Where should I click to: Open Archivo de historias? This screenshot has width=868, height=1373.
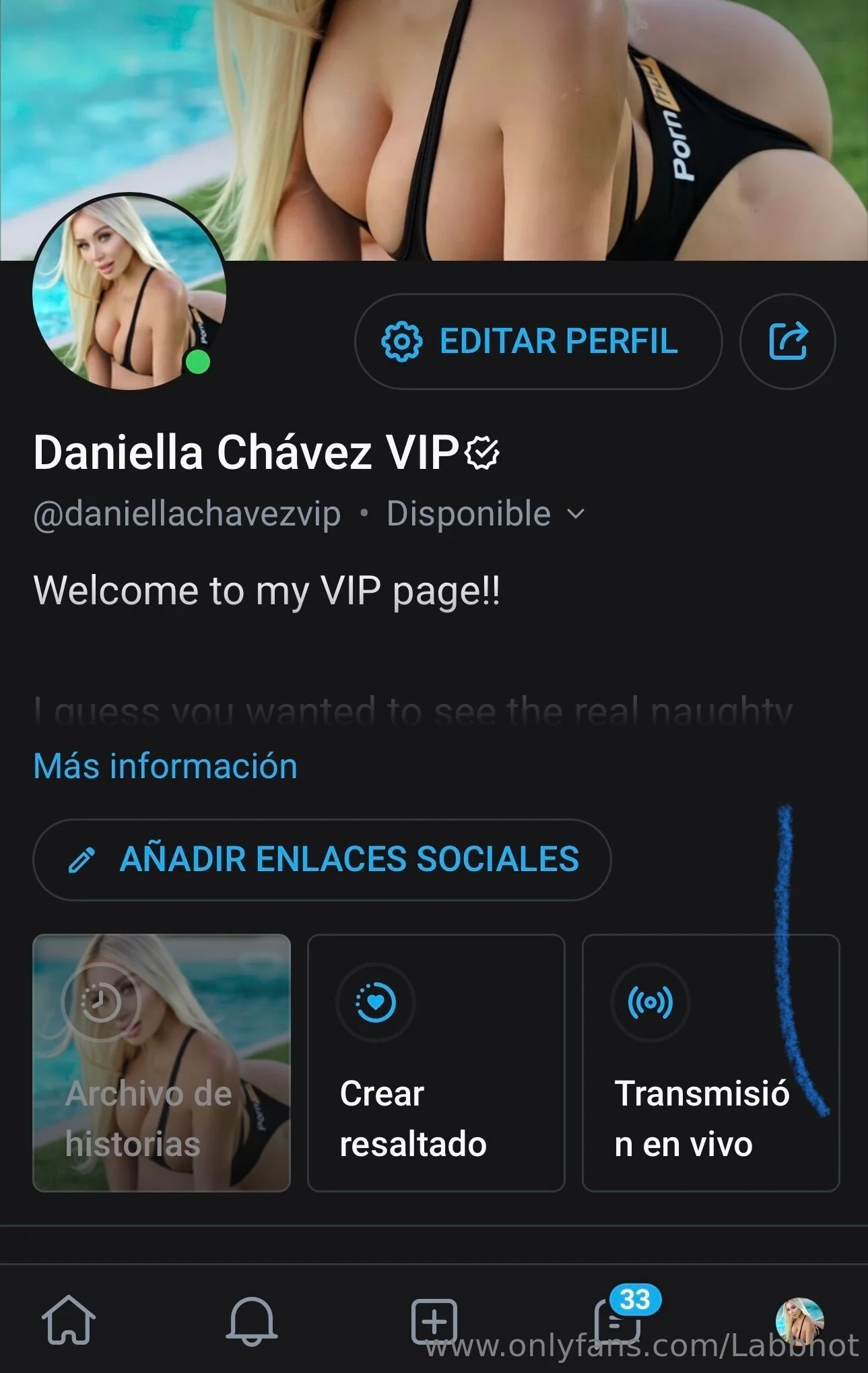tap(162, 1062)
